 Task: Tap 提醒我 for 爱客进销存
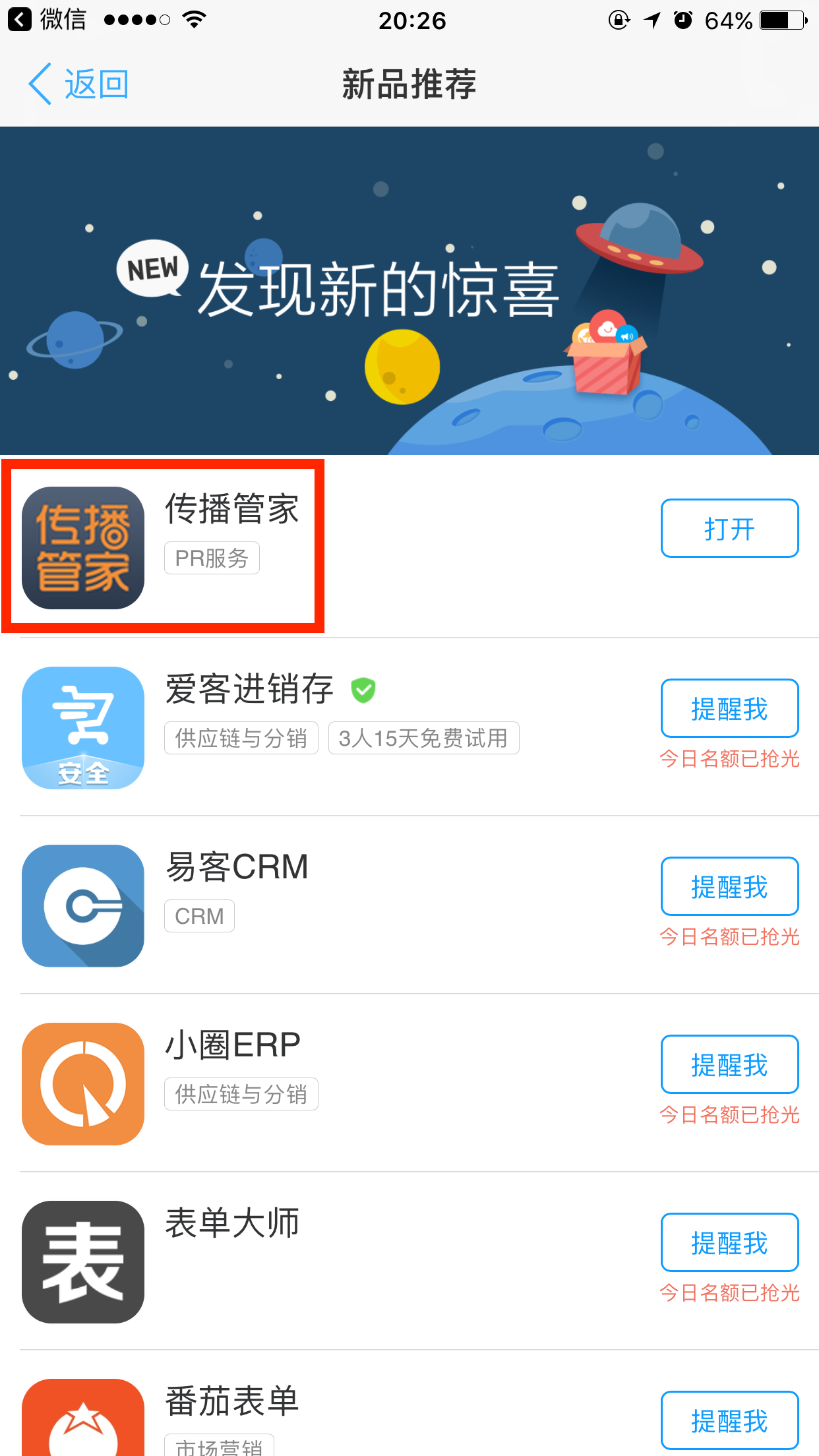click(x=729, y=708)
